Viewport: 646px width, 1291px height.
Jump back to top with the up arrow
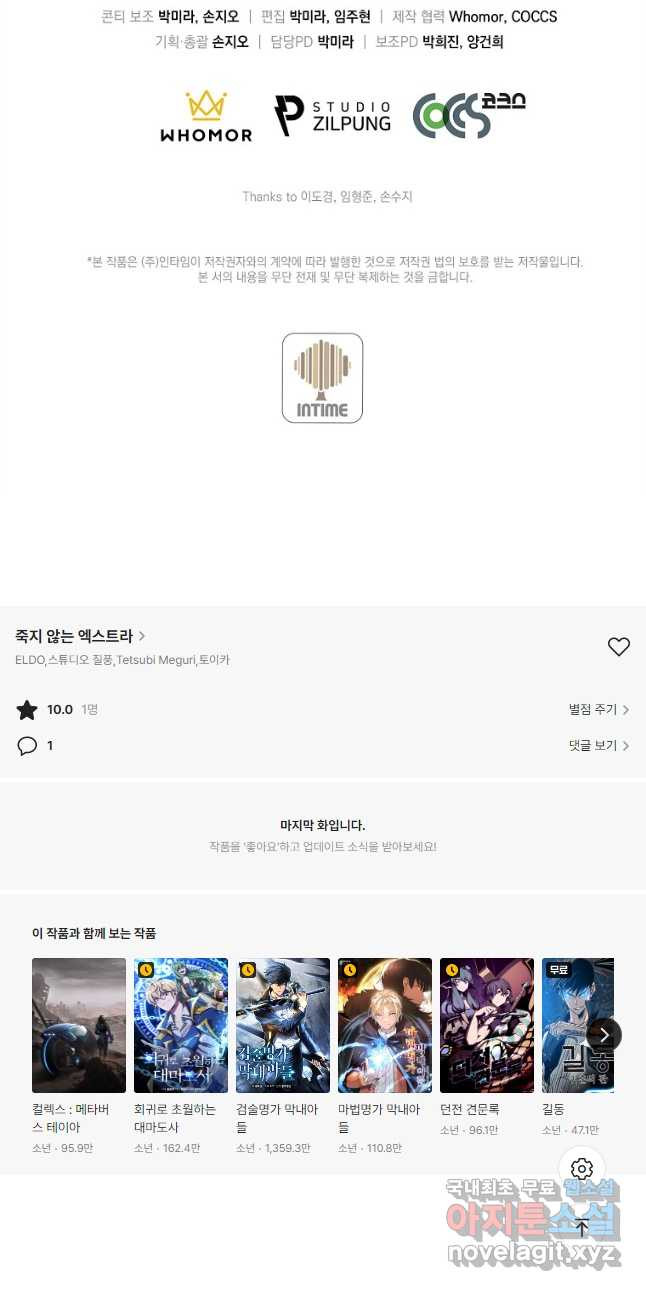[582, 1228]
